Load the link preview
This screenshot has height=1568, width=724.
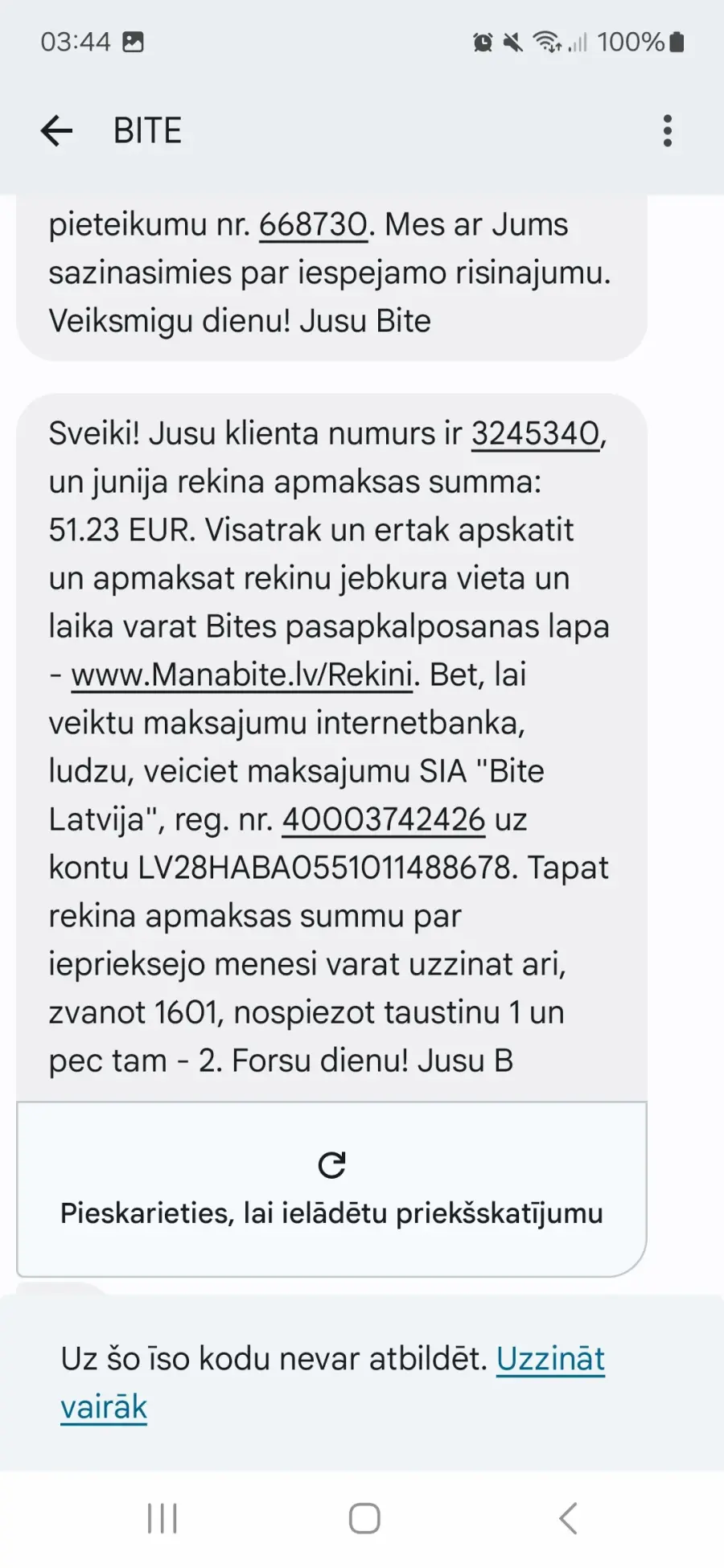(x=331, y=1188)
